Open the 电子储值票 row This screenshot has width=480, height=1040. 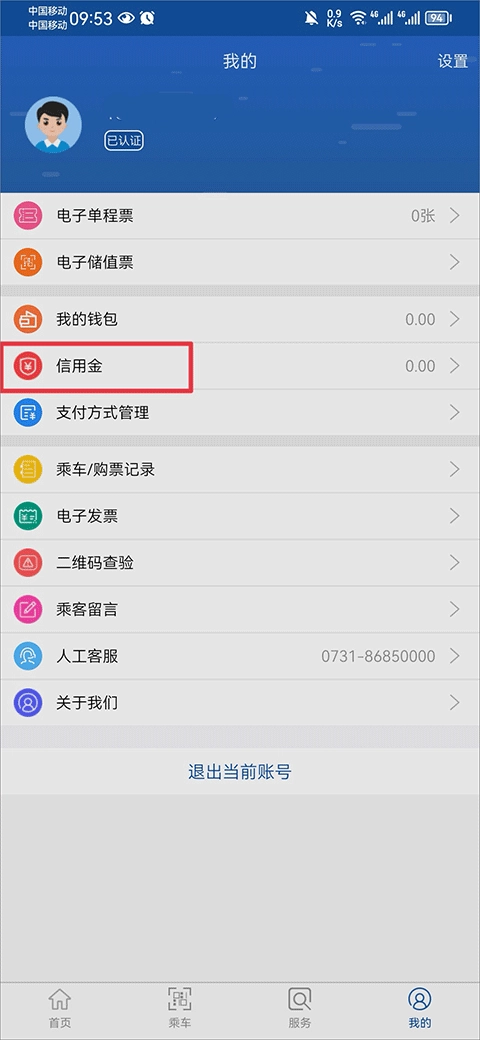coord(240,263)
